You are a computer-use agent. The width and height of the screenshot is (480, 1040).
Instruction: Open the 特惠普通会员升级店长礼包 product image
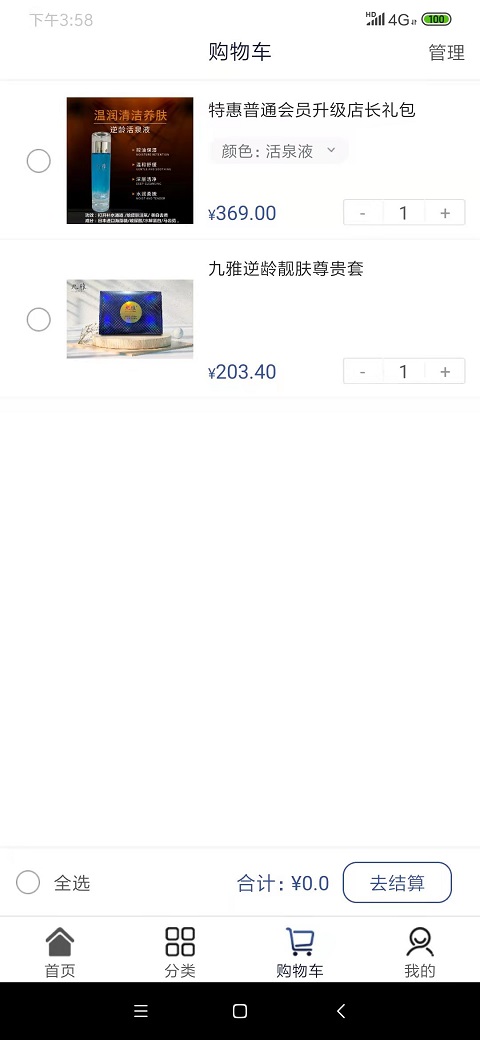[x=130, y=161]
